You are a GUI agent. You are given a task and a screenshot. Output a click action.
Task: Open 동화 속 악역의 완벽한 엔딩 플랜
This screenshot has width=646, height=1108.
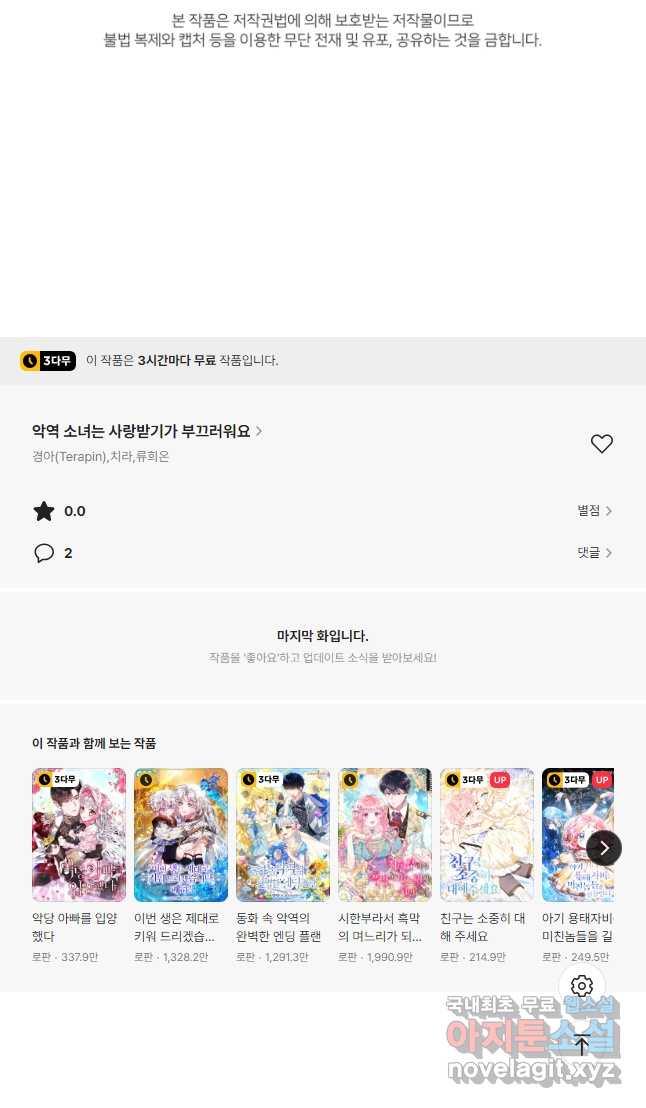pyautogui.click(x=283, y=836)
